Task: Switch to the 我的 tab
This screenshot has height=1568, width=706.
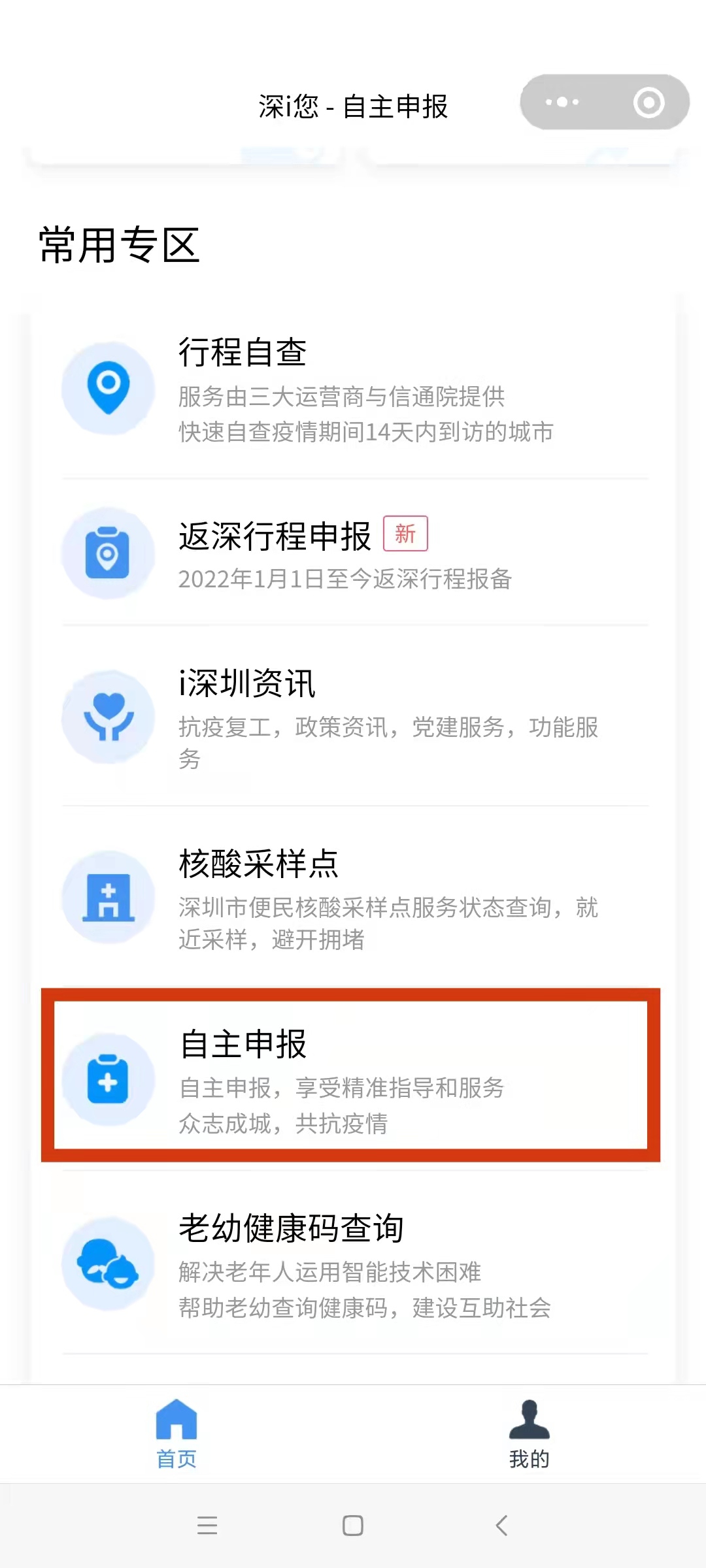Action: [x=529, y=1433]
